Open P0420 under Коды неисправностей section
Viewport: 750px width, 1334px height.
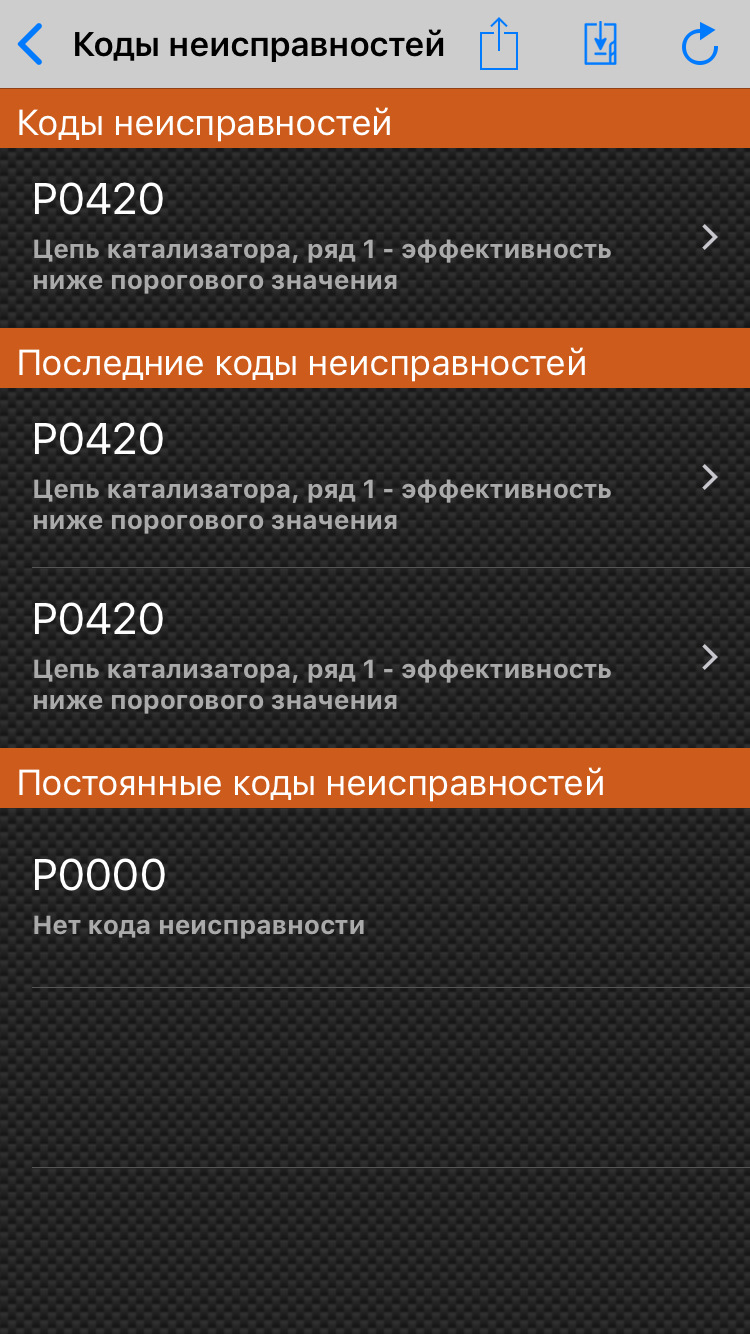tap(375, 238)
